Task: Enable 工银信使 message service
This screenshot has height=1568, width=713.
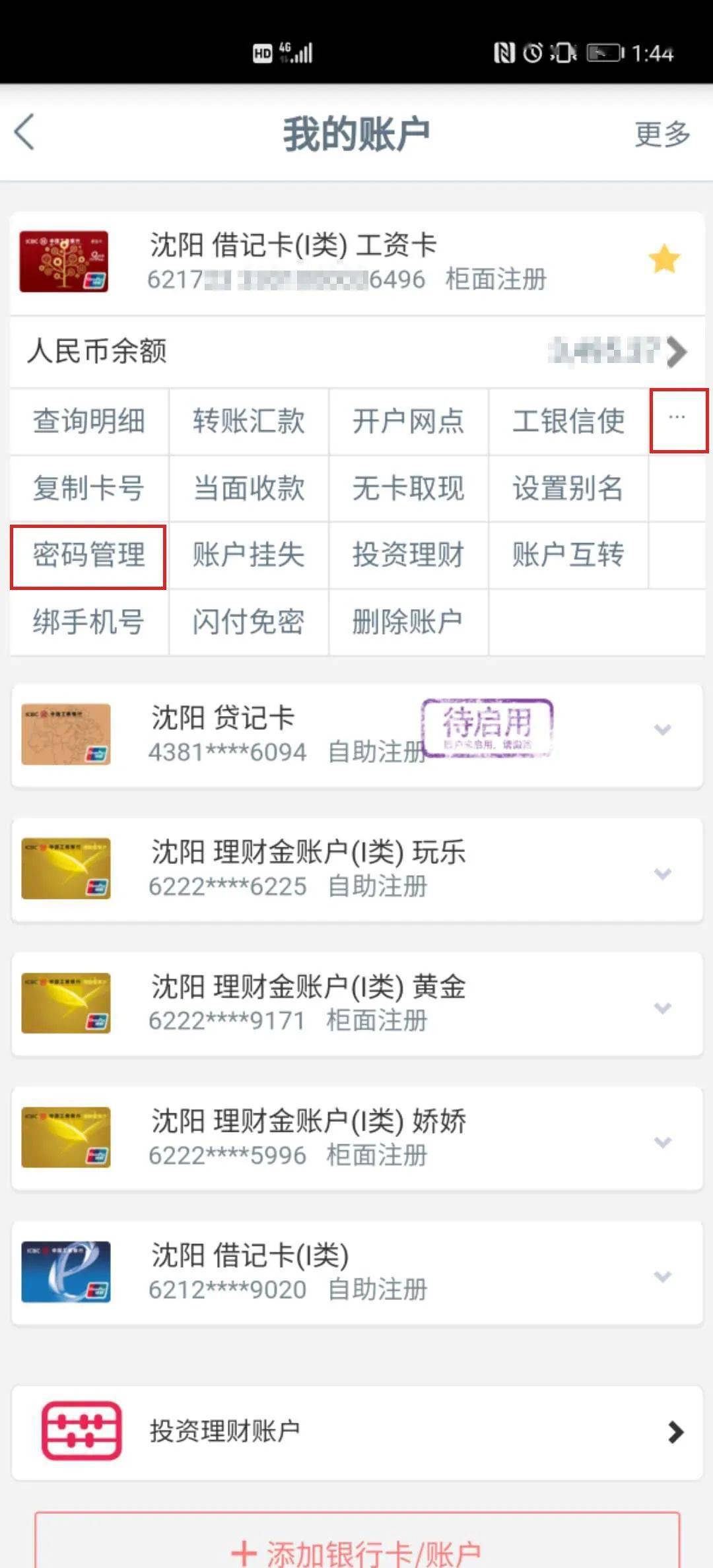Action: point(568,422)
